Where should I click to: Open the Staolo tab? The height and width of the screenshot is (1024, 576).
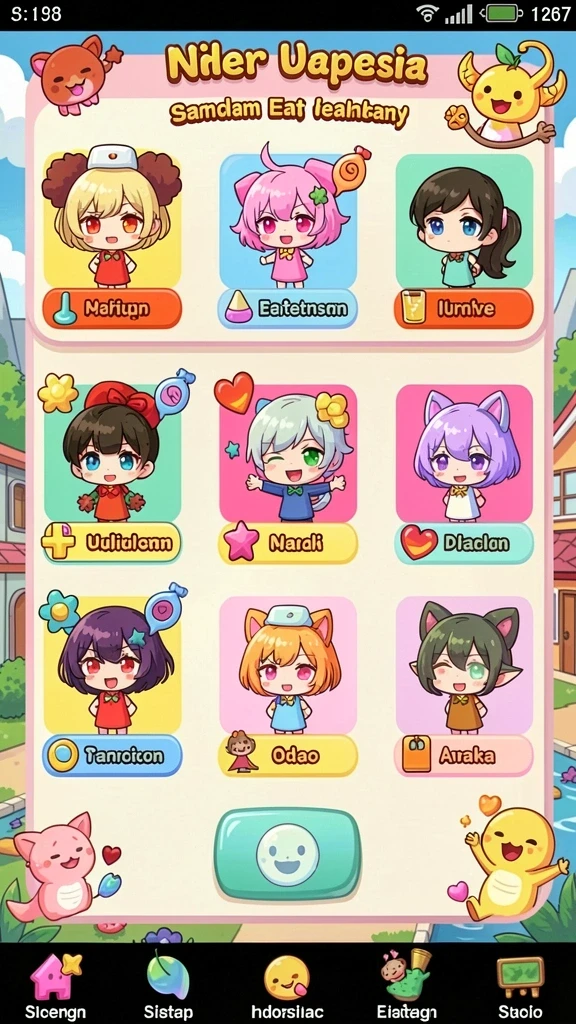520,986
